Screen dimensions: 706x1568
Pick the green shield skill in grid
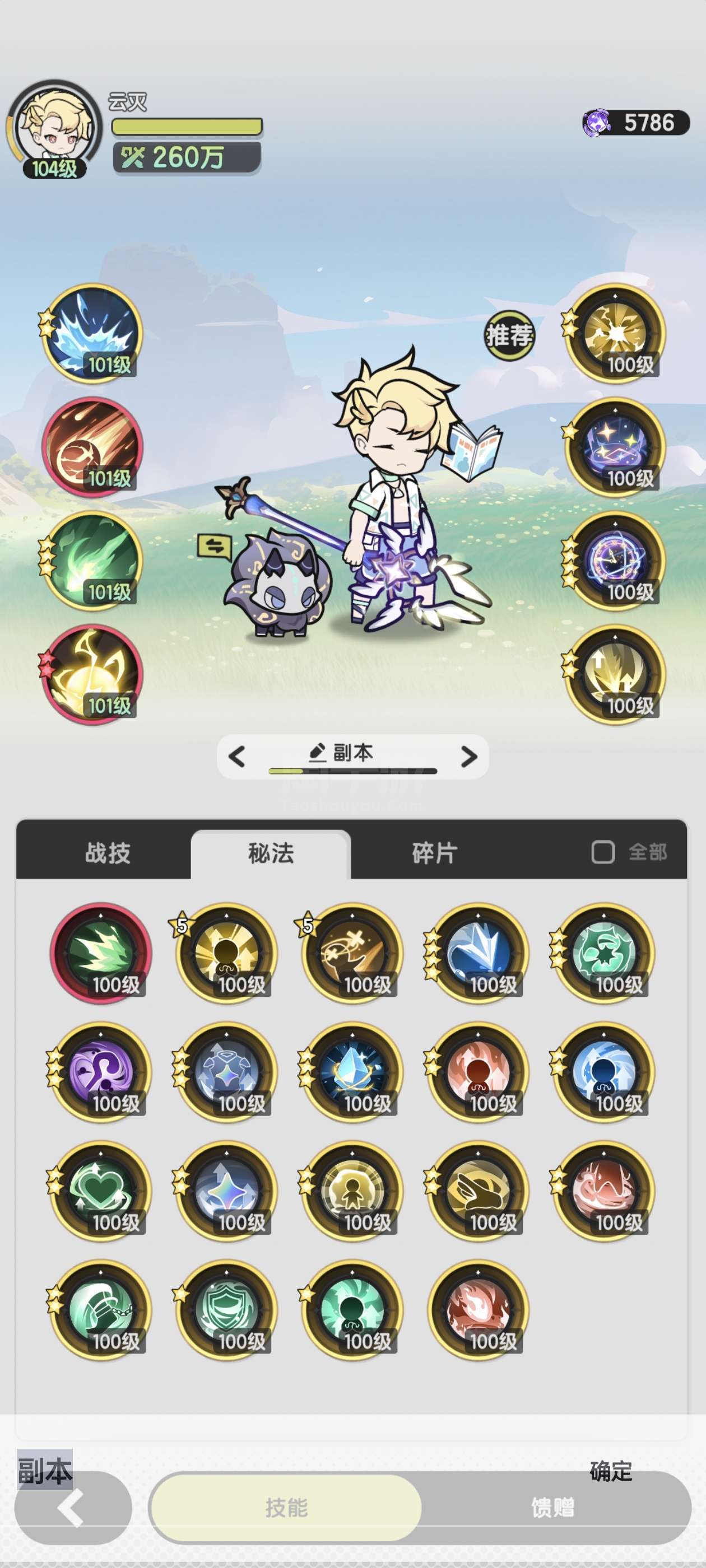click(x=226, y=1309)
